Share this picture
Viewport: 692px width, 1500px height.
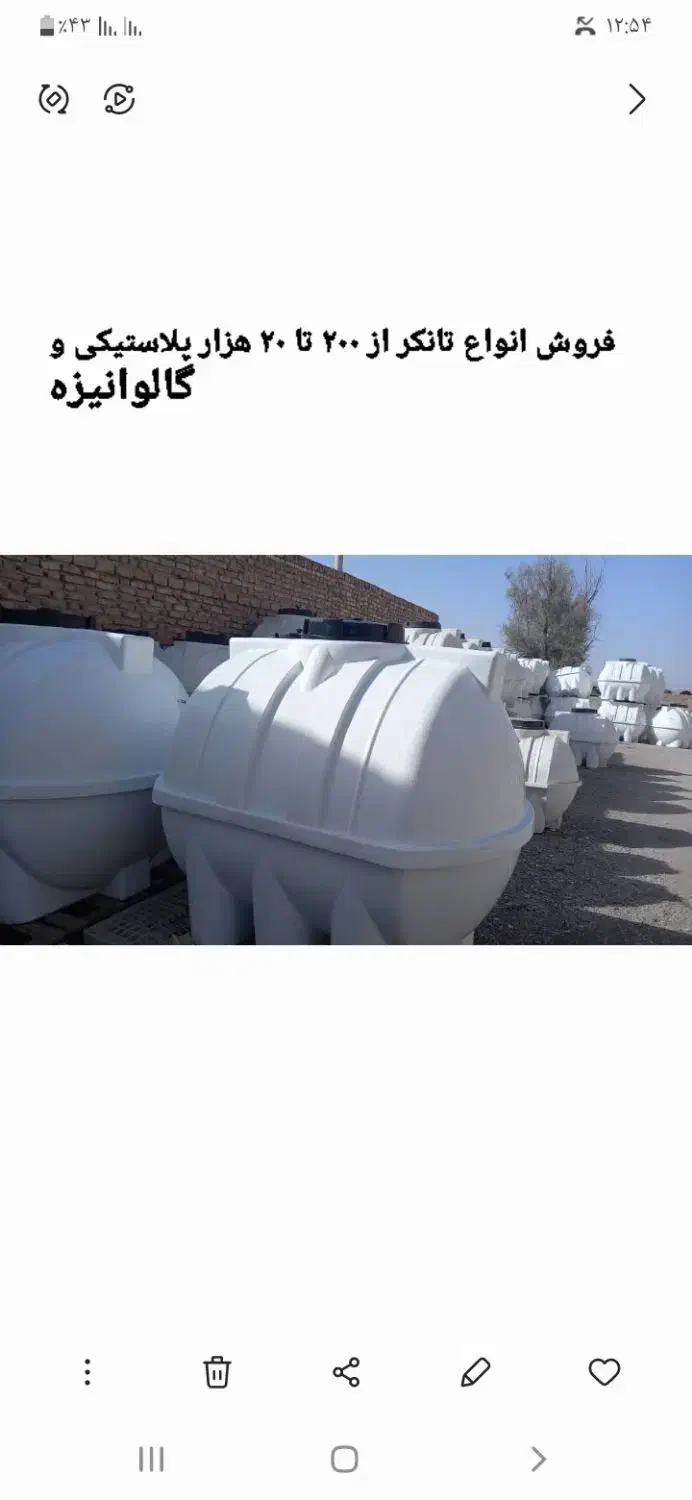(x=346, y=1372)
